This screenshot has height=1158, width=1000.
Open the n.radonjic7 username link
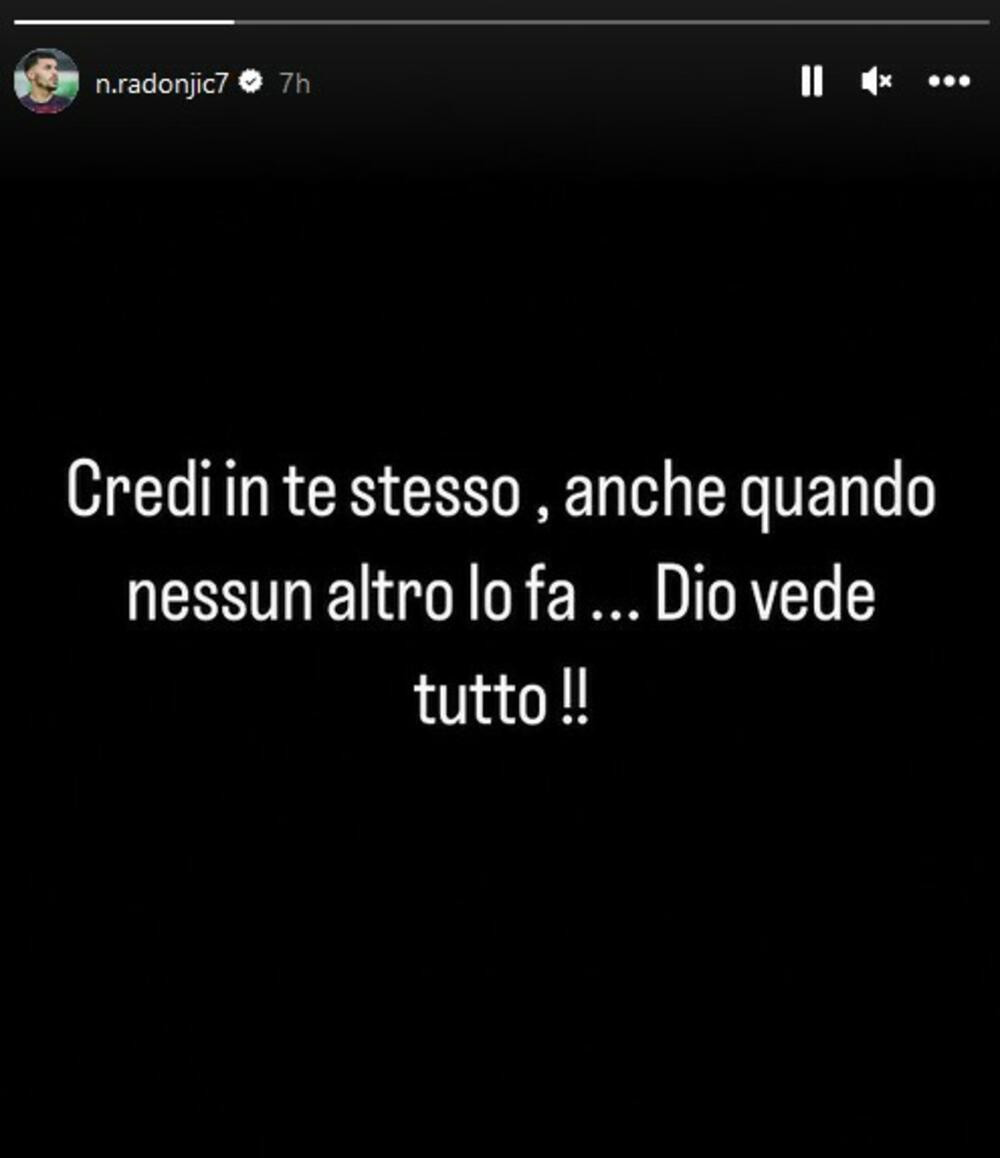click(163, 84)
